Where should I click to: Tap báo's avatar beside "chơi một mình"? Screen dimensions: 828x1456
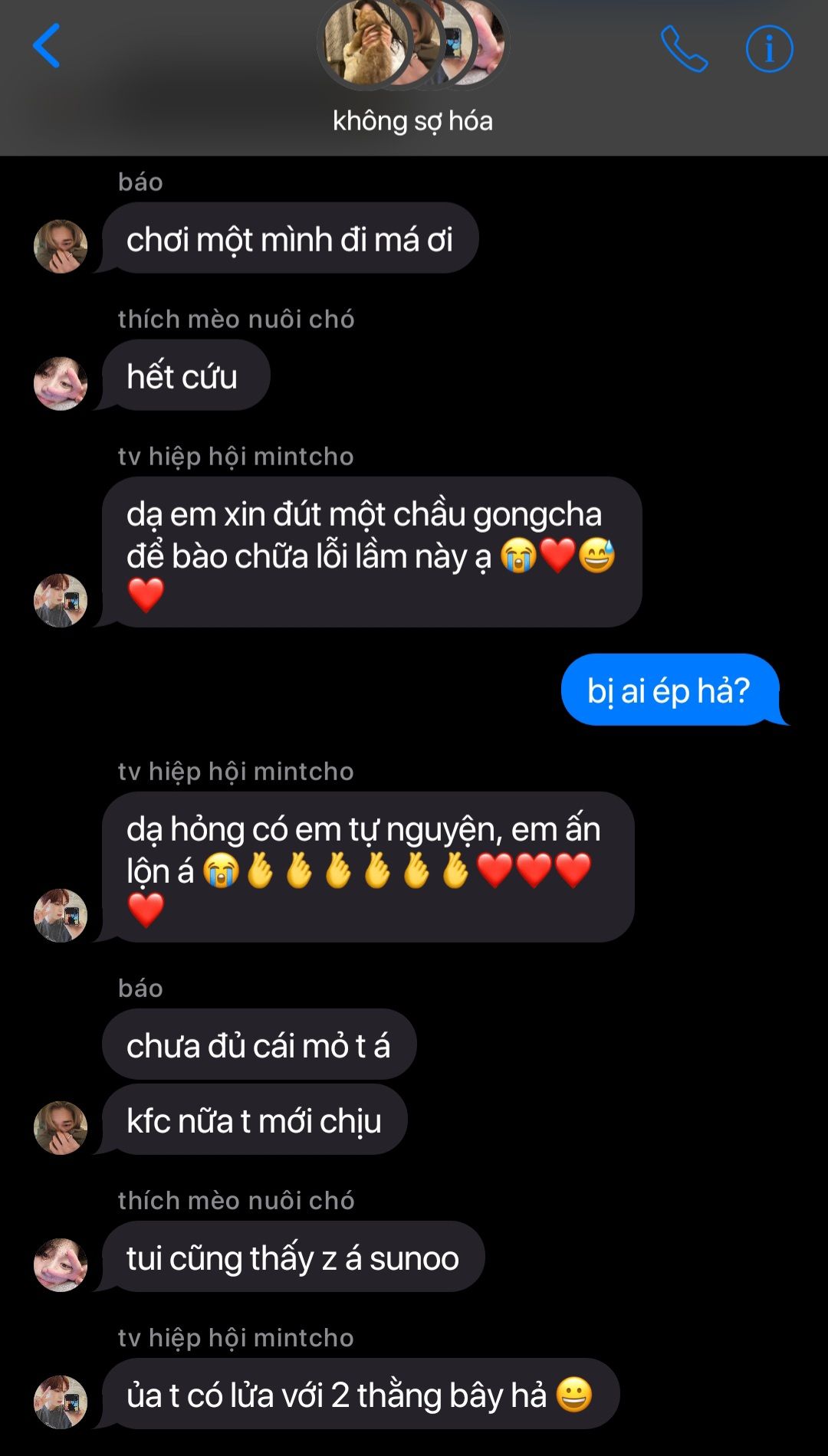click(x=61, y=247)
